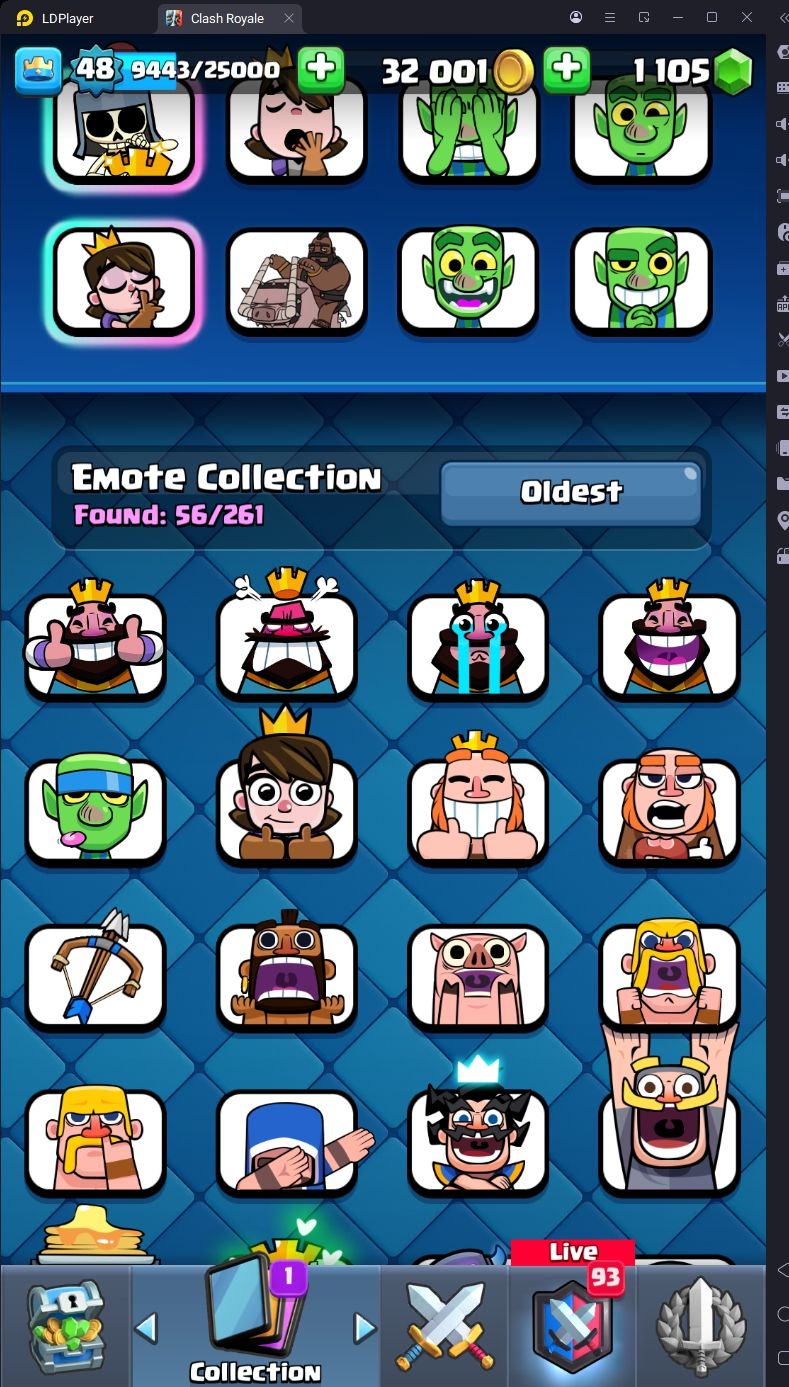Tap the green plus next to gold
Viewport: 789px width, 1387px height.
(x=566, y=70)
